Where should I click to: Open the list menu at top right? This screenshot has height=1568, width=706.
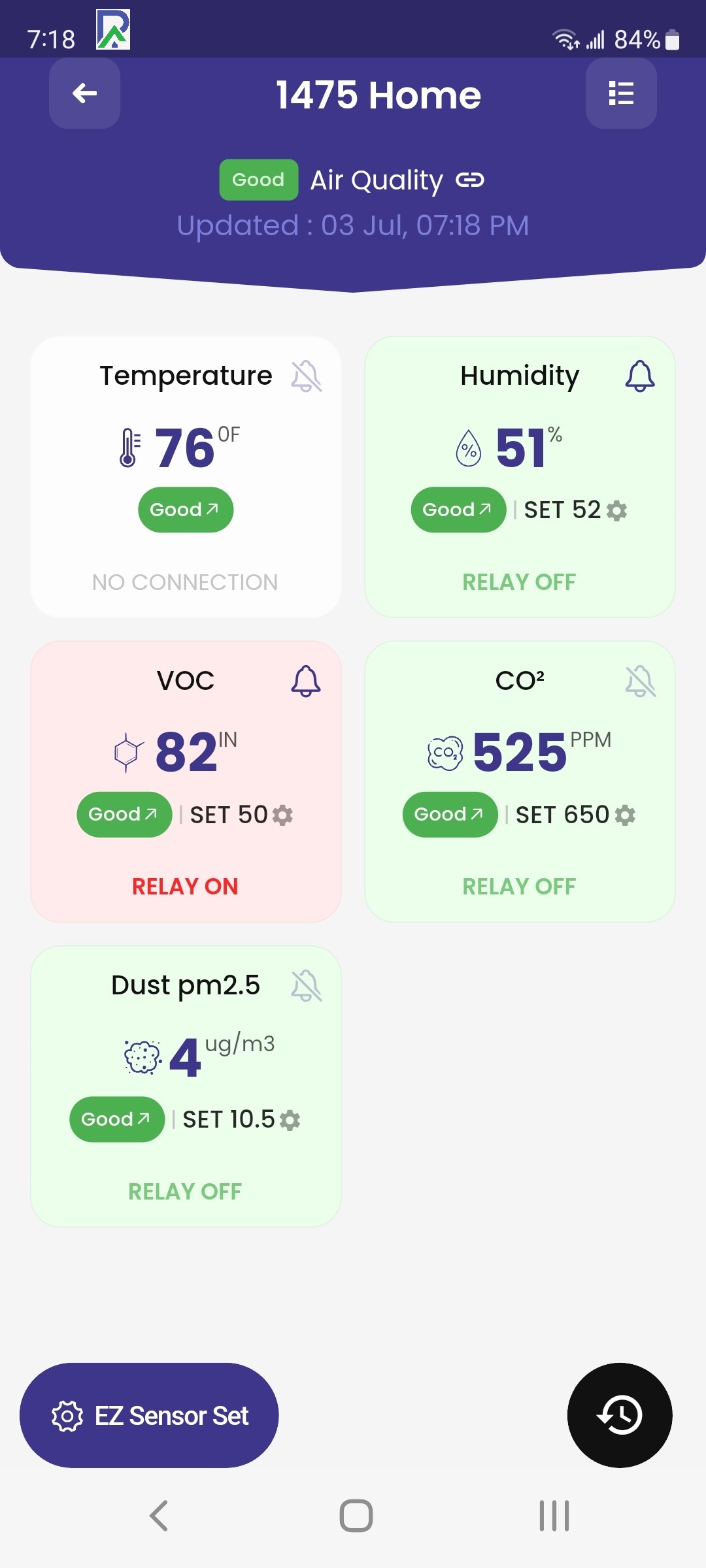click(621, 93)
